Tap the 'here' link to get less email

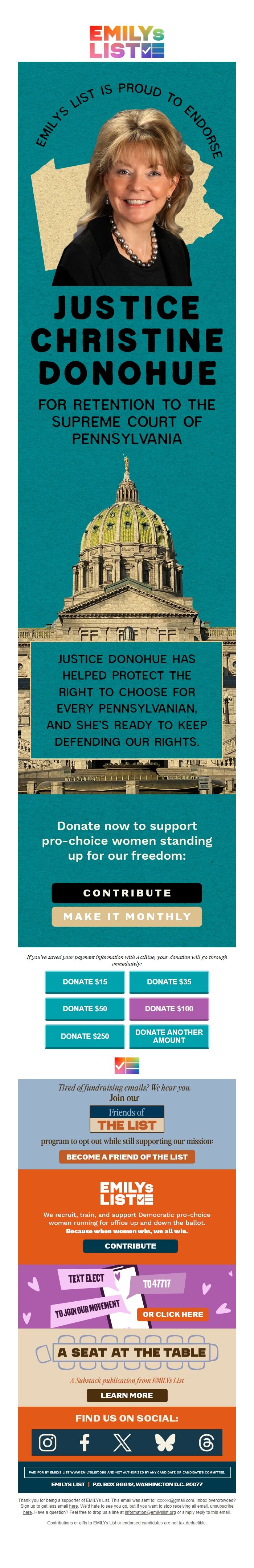pyautogui.click(x=74, y=1507)
